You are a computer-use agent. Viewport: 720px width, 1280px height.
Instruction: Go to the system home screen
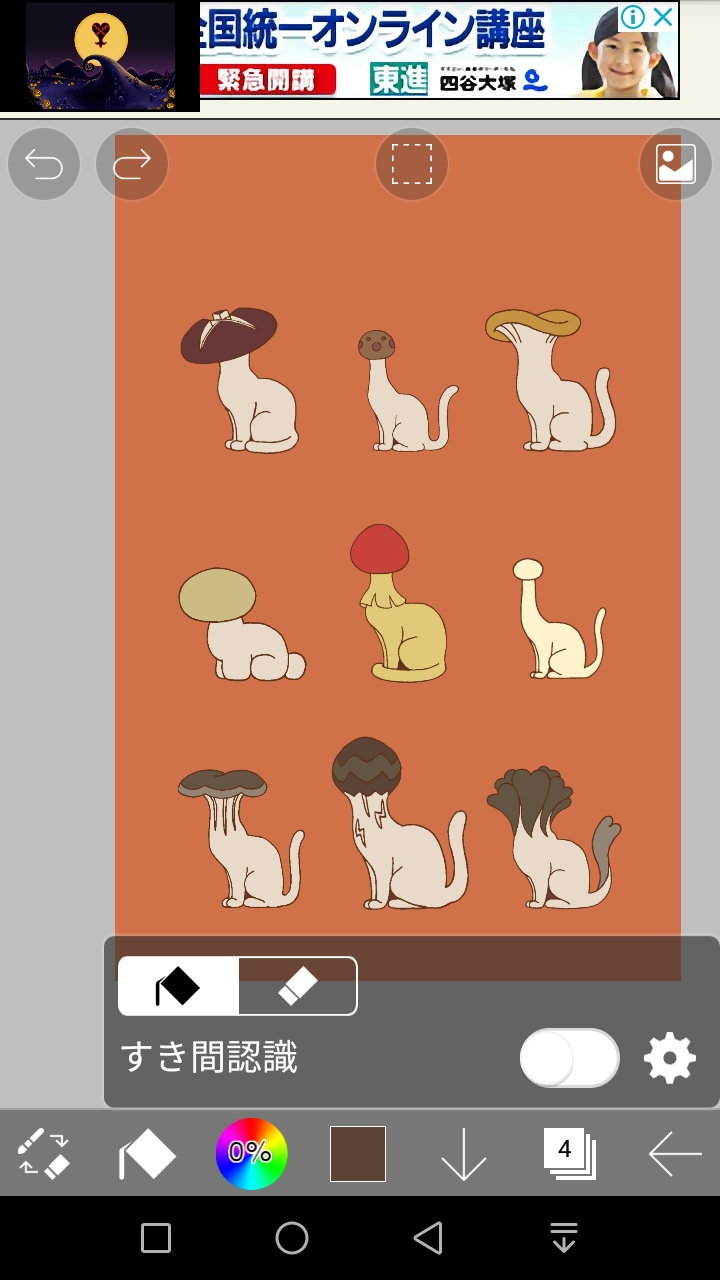292,1238
